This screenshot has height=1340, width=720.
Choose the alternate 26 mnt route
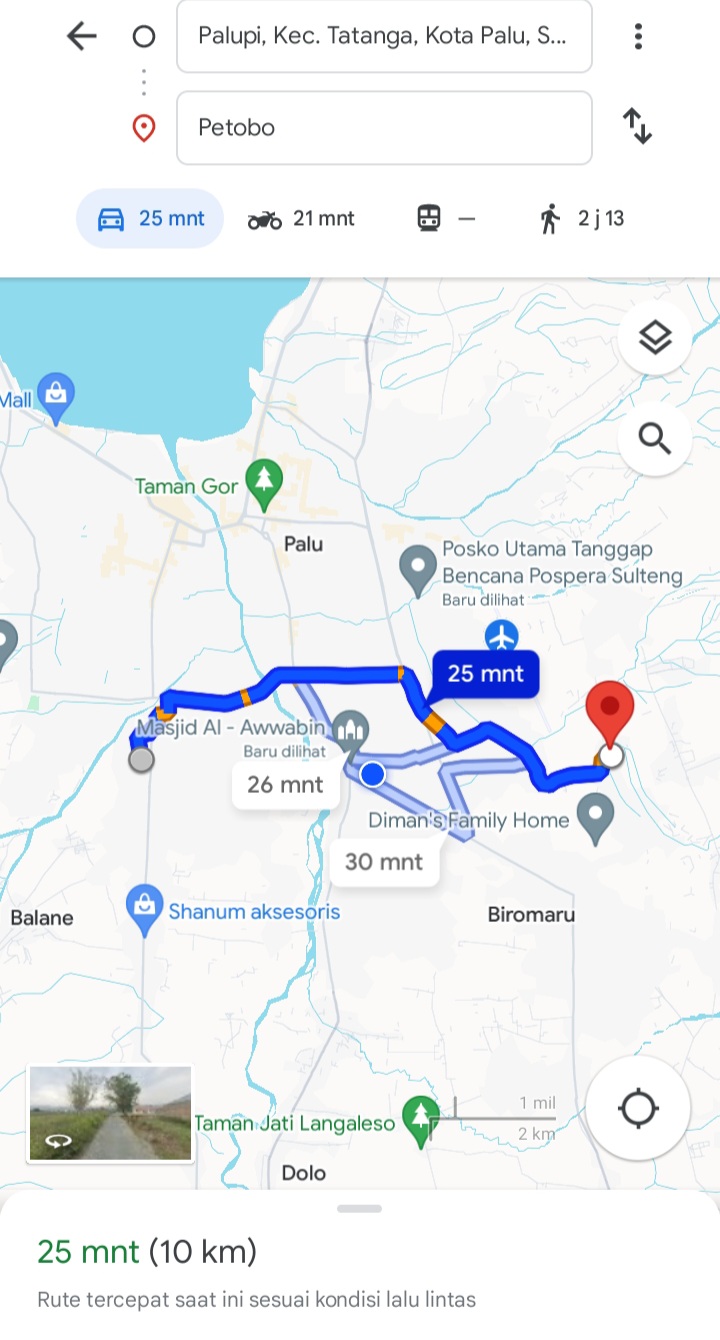click(285, 784)
